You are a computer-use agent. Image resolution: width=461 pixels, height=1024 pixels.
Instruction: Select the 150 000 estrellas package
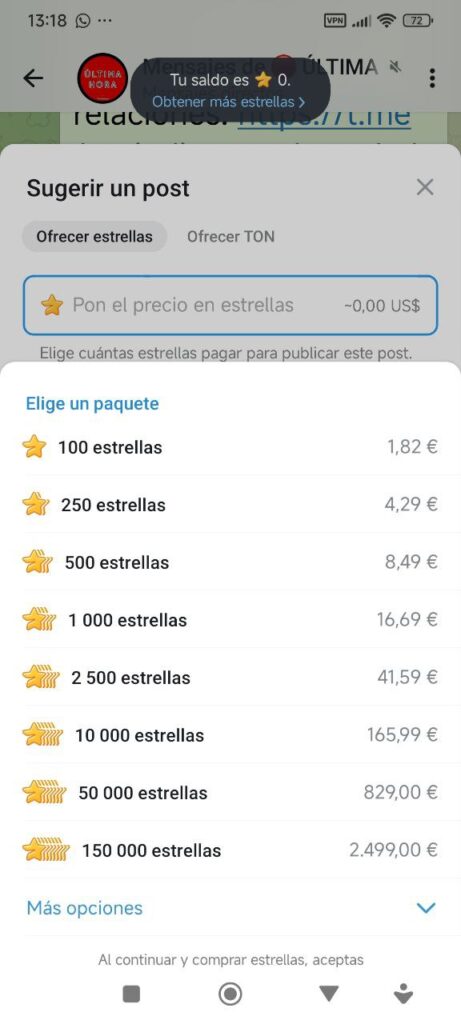pyautogui.click(x=230, y=850)
